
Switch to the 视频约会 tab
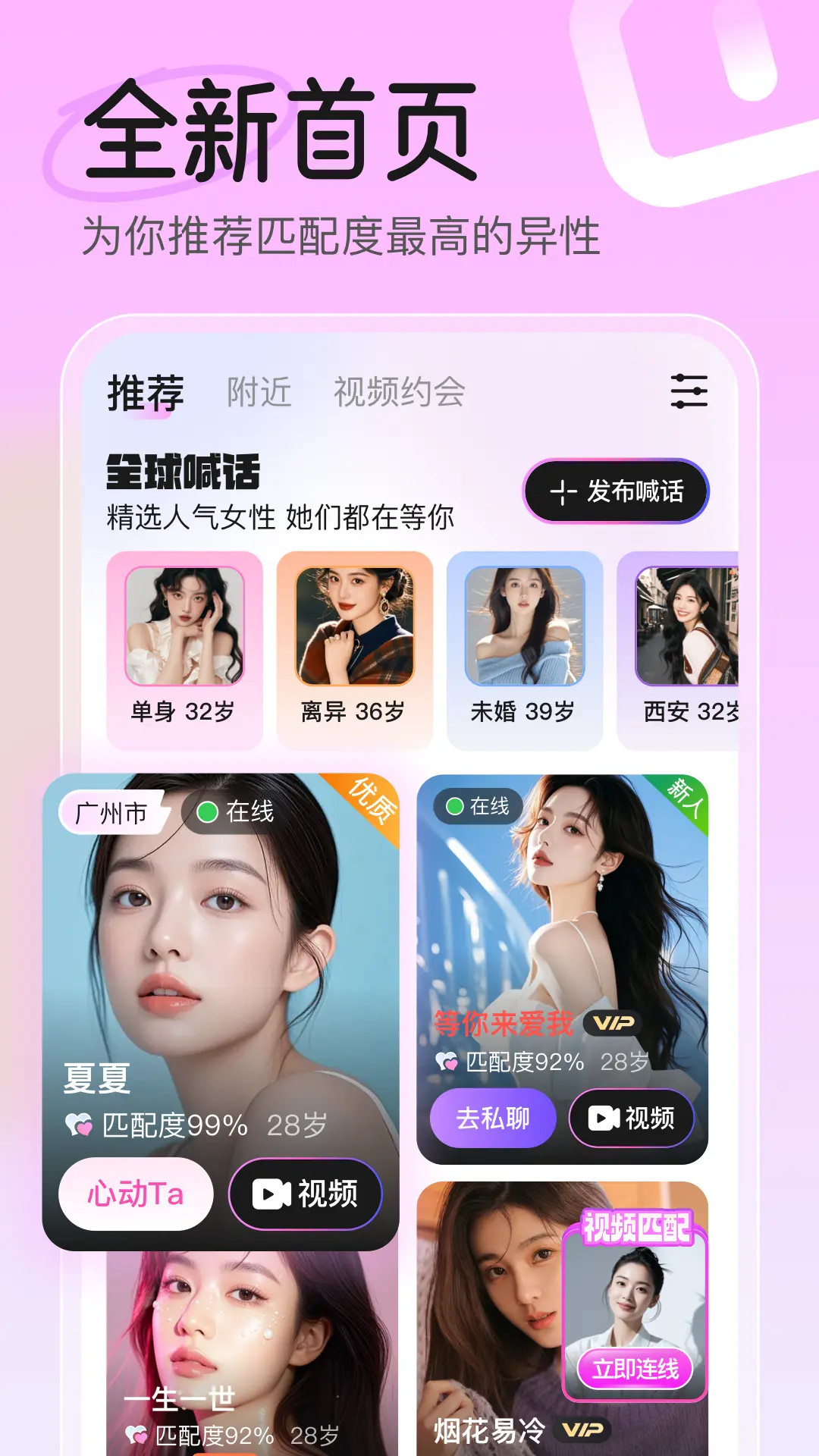(400, 391)
